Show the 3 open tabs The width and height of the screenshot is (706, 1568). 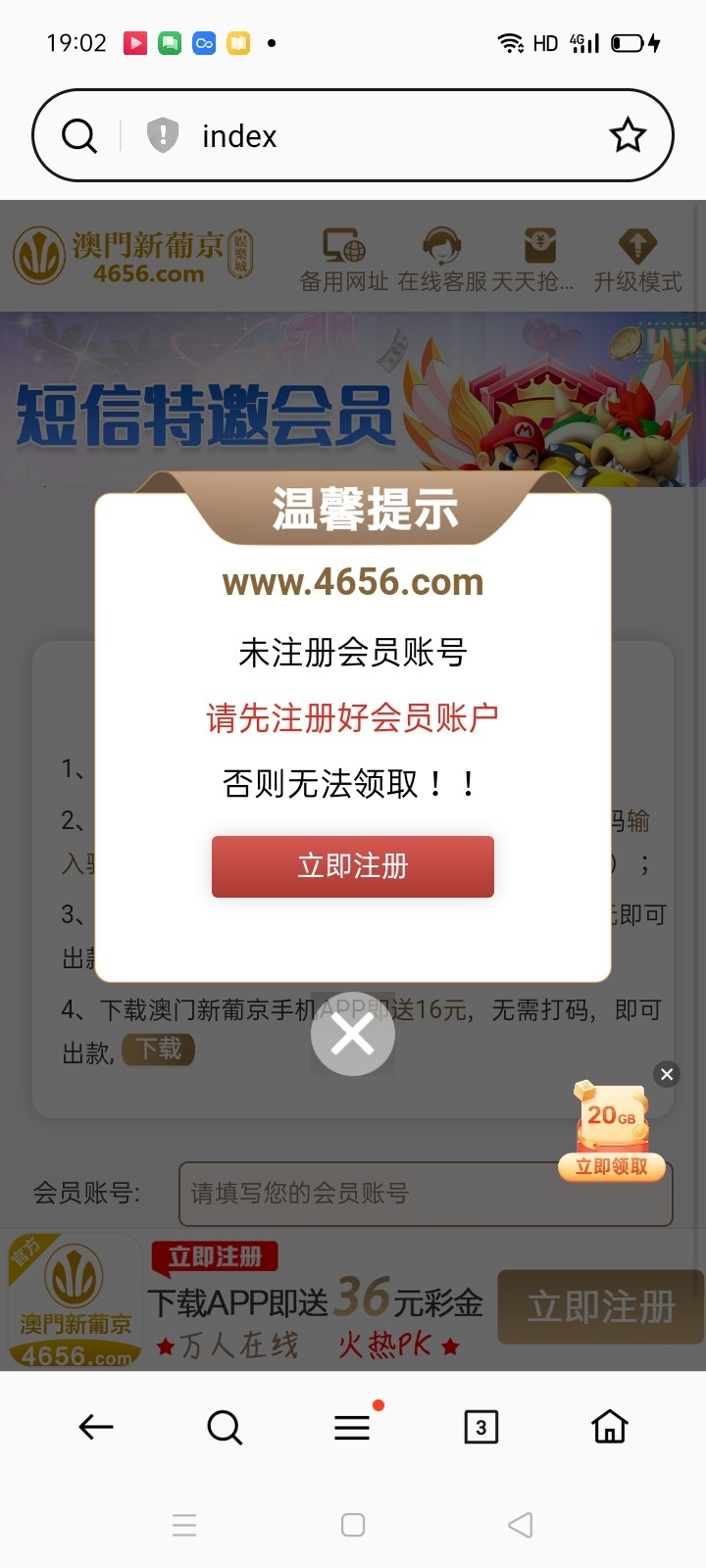point(480,1427)
